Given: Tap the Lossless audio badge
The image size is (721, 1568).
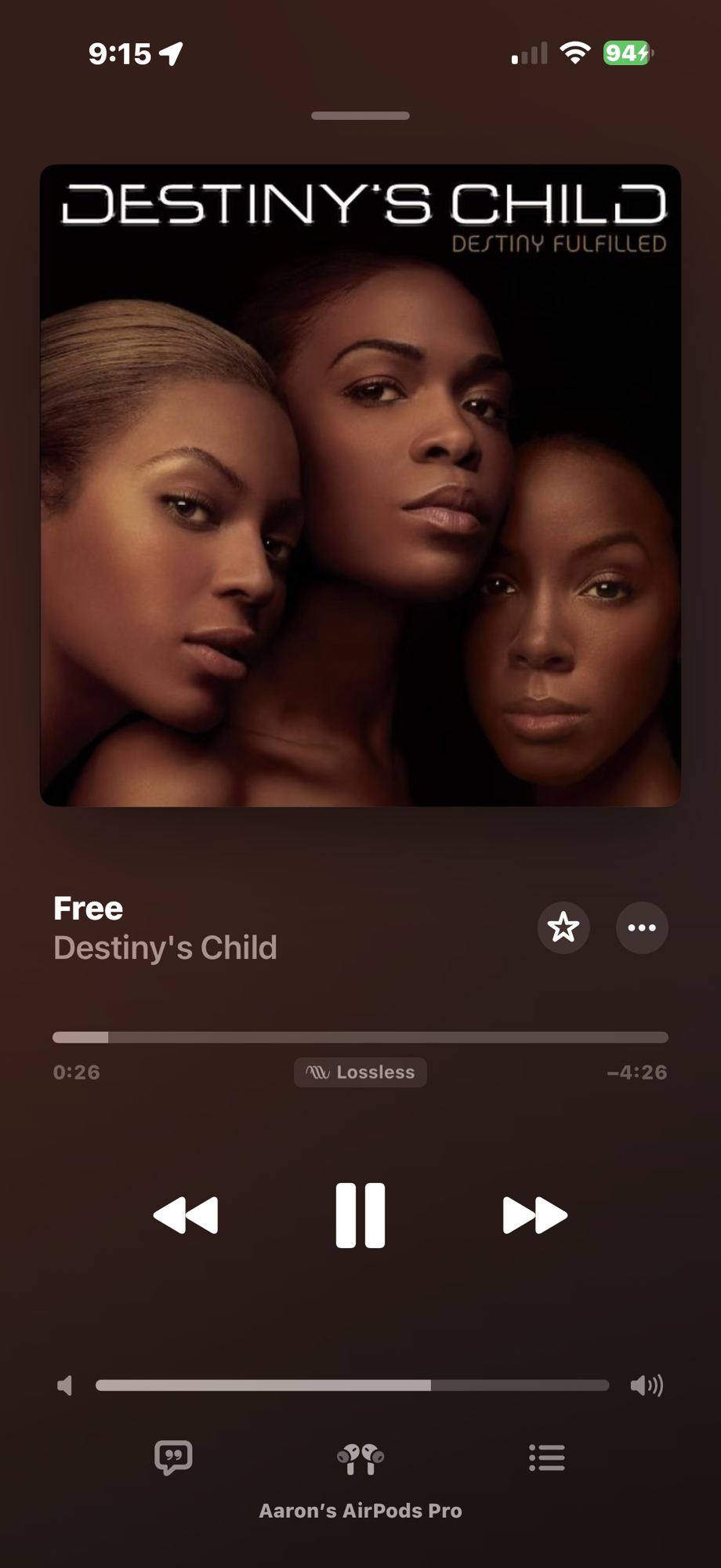Looking at the screenshot, I should pyautogui.click(x=360, y=1072).
